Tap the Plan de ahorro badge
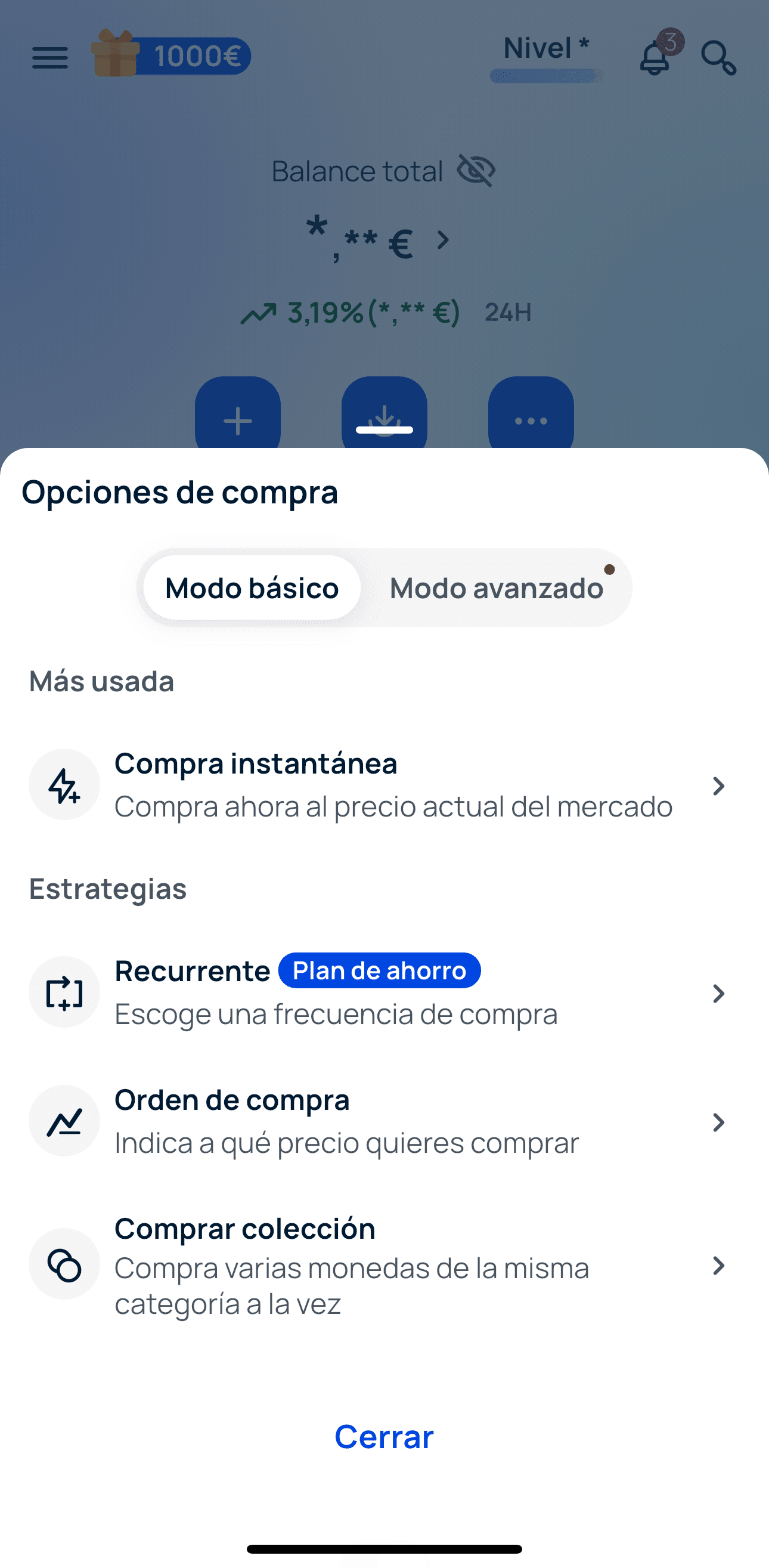The image size is (769, 1568). 379,971
